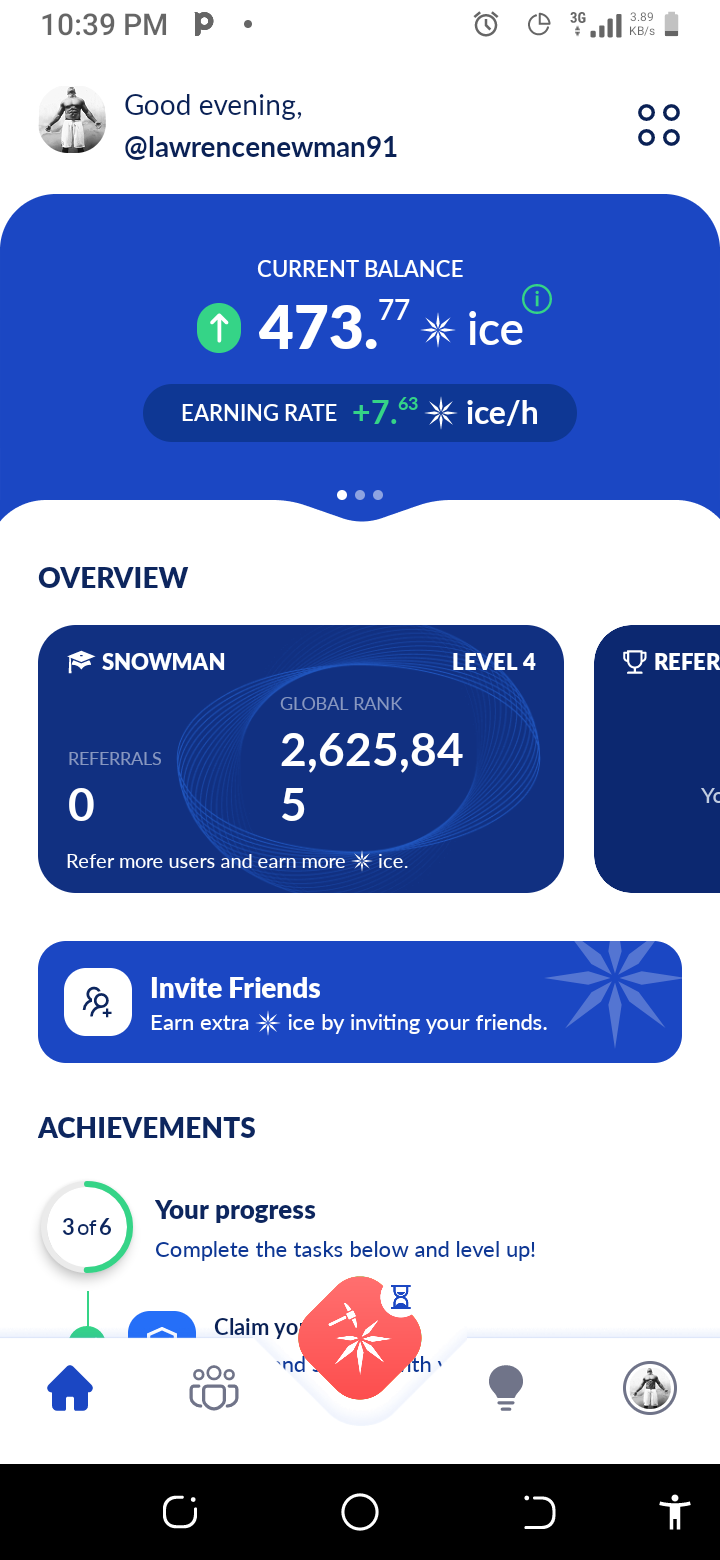The height and width of the screenshot is (1560, 720).
Task: Tap the central ice mining button
Action: point(360,1338)
